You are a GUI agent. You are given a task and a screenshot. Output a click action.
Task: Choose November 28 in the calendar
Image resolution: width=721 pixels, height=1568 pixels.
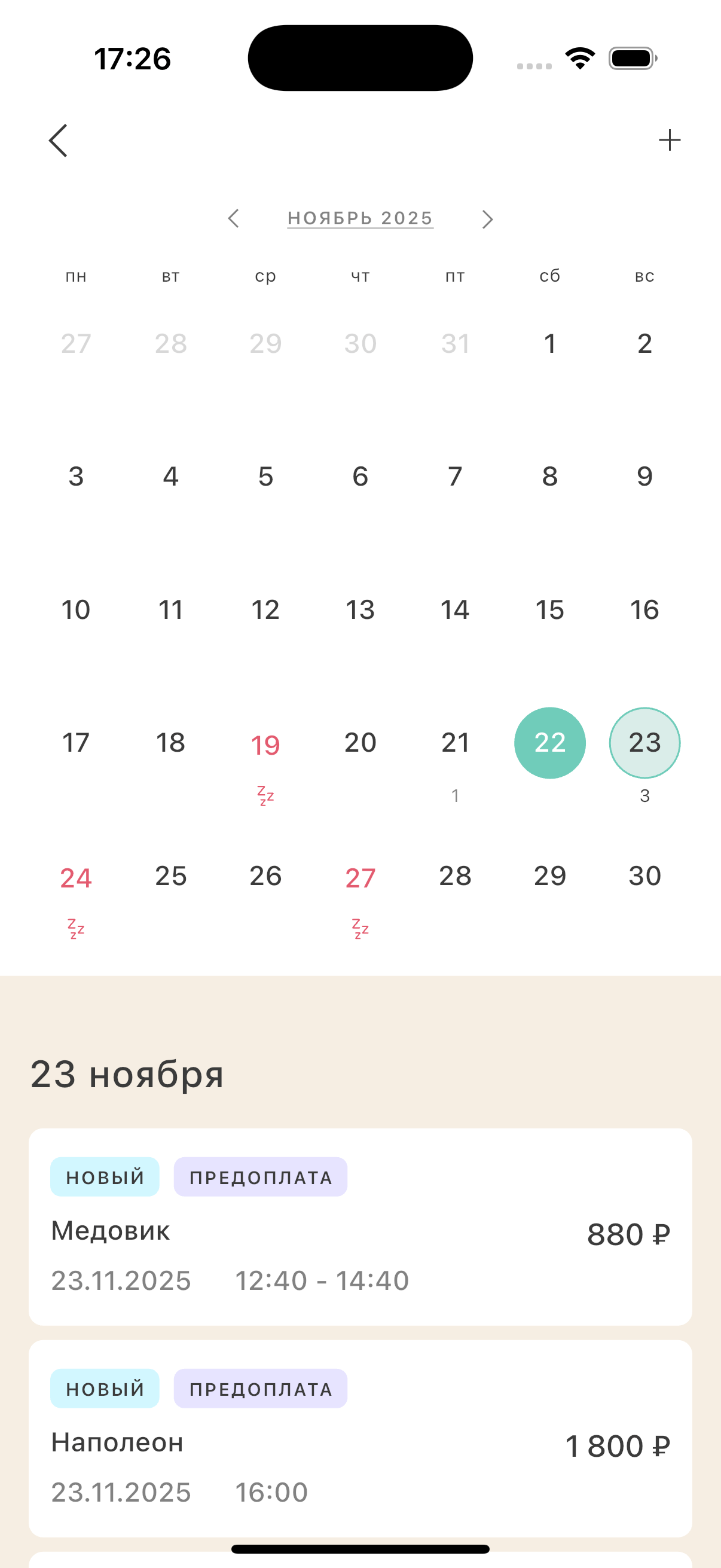click(455, 876)
